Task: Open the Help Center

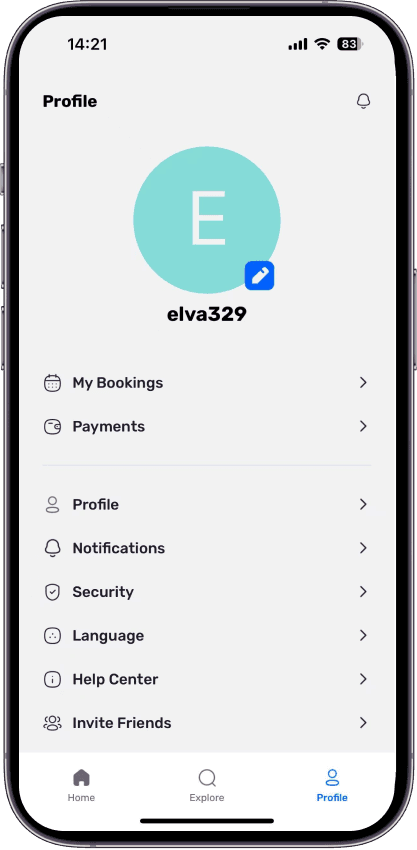Action: pos(207,679)
